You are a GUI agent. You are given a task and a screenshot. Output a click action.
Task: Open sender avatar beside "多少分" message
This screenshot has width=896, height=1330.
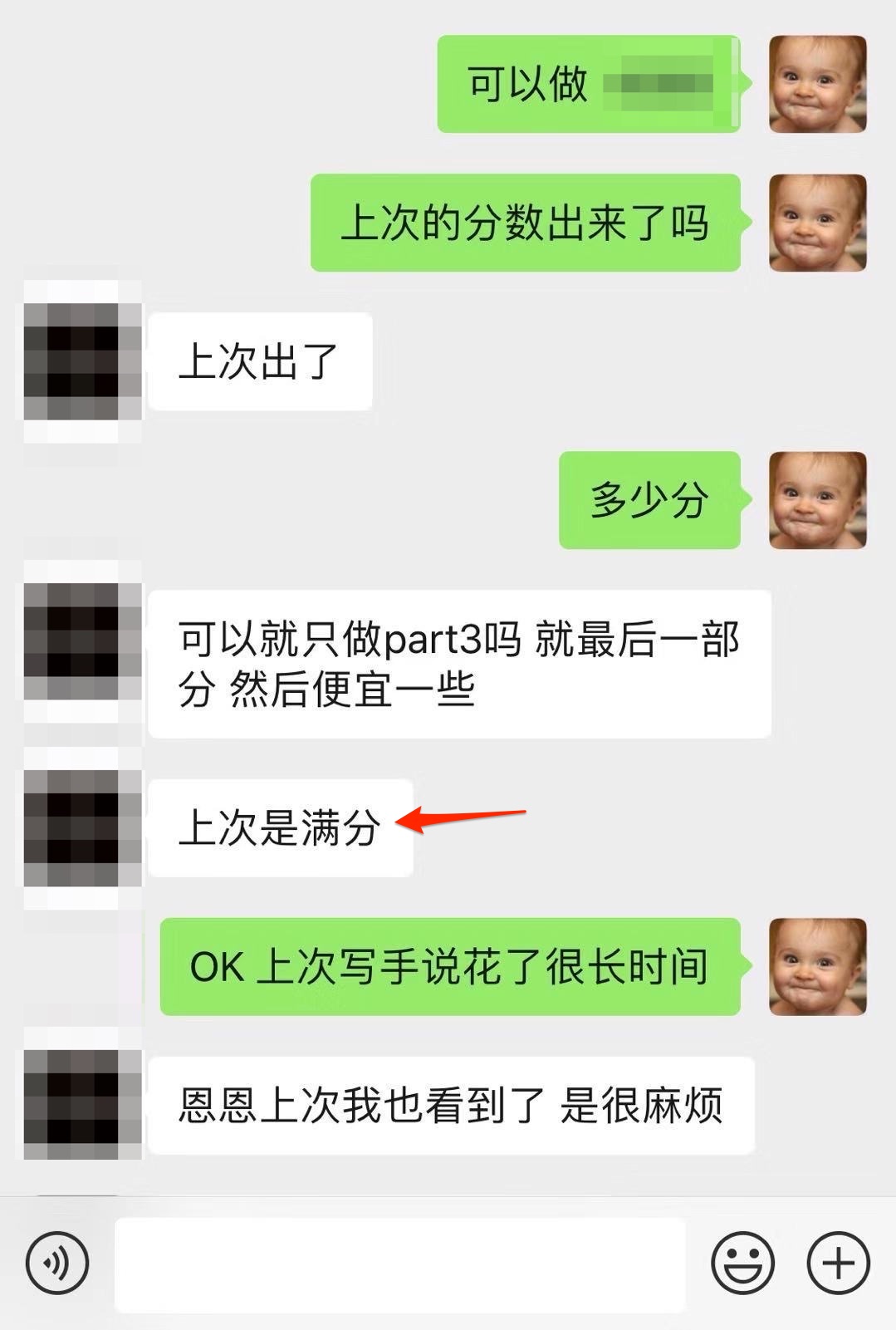818,500
